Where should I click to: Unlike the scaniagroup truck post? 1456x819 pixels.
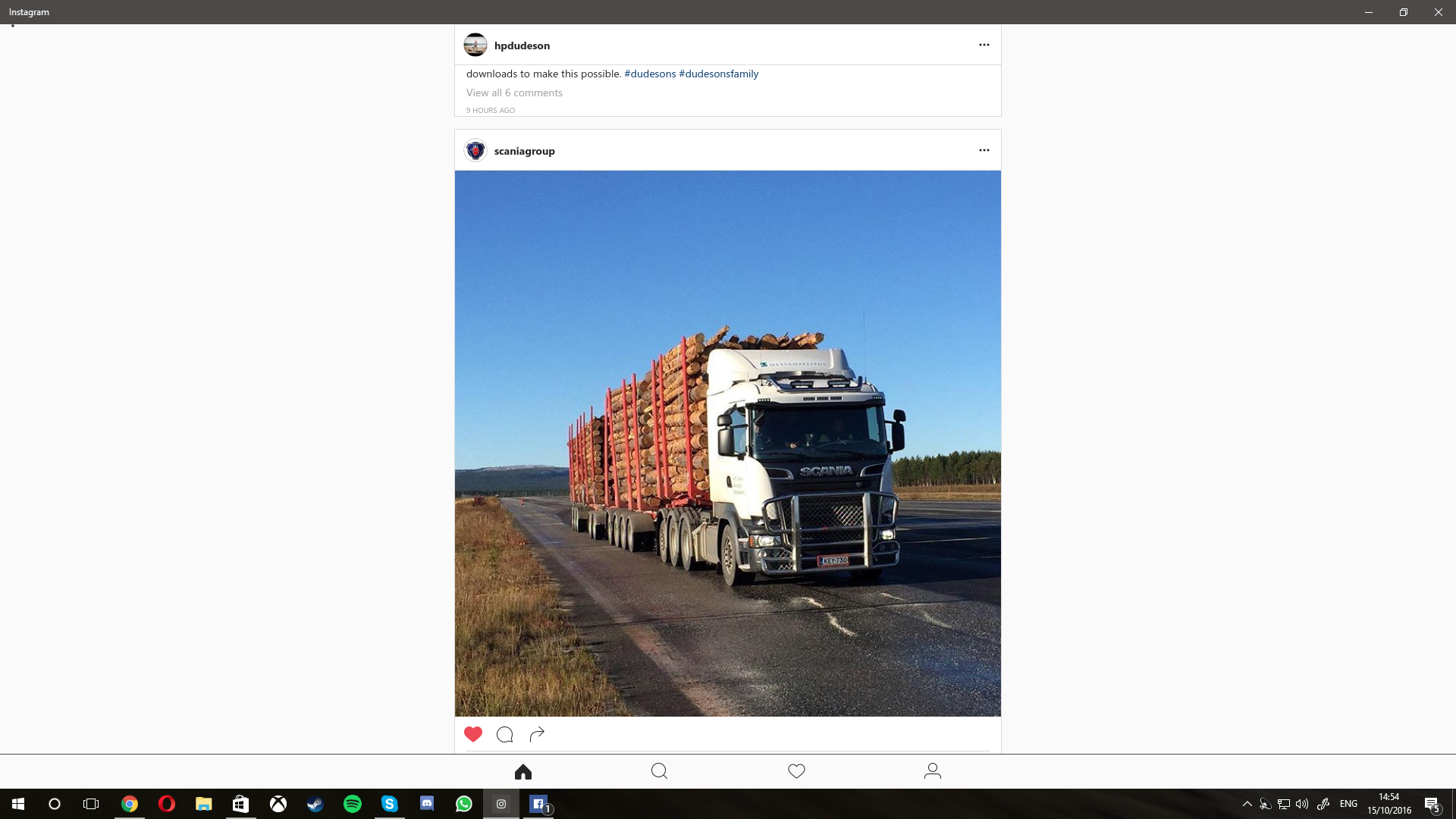[x=473, y=734]
